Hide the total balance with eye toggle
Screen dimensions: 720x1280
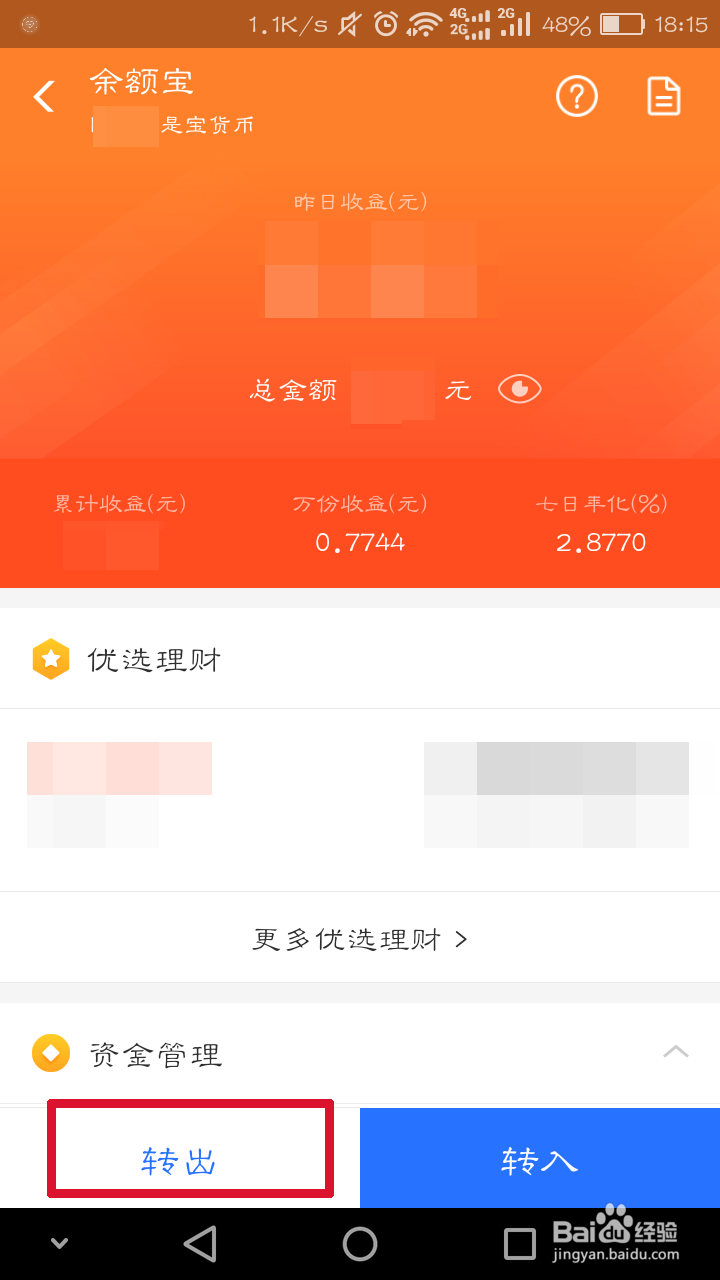(x=519, y=389)
